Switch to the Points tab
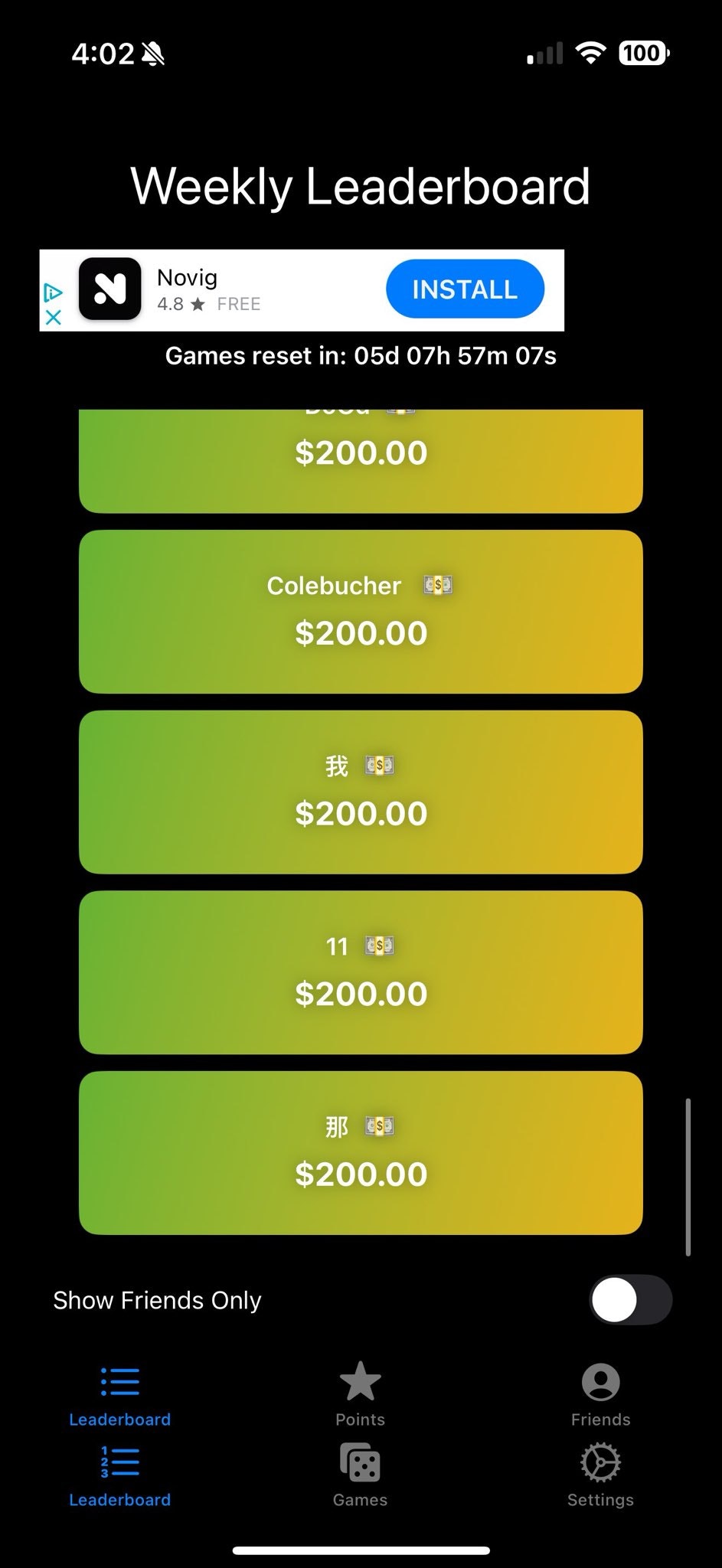Screen dimensions: 722x1568 360,1394
